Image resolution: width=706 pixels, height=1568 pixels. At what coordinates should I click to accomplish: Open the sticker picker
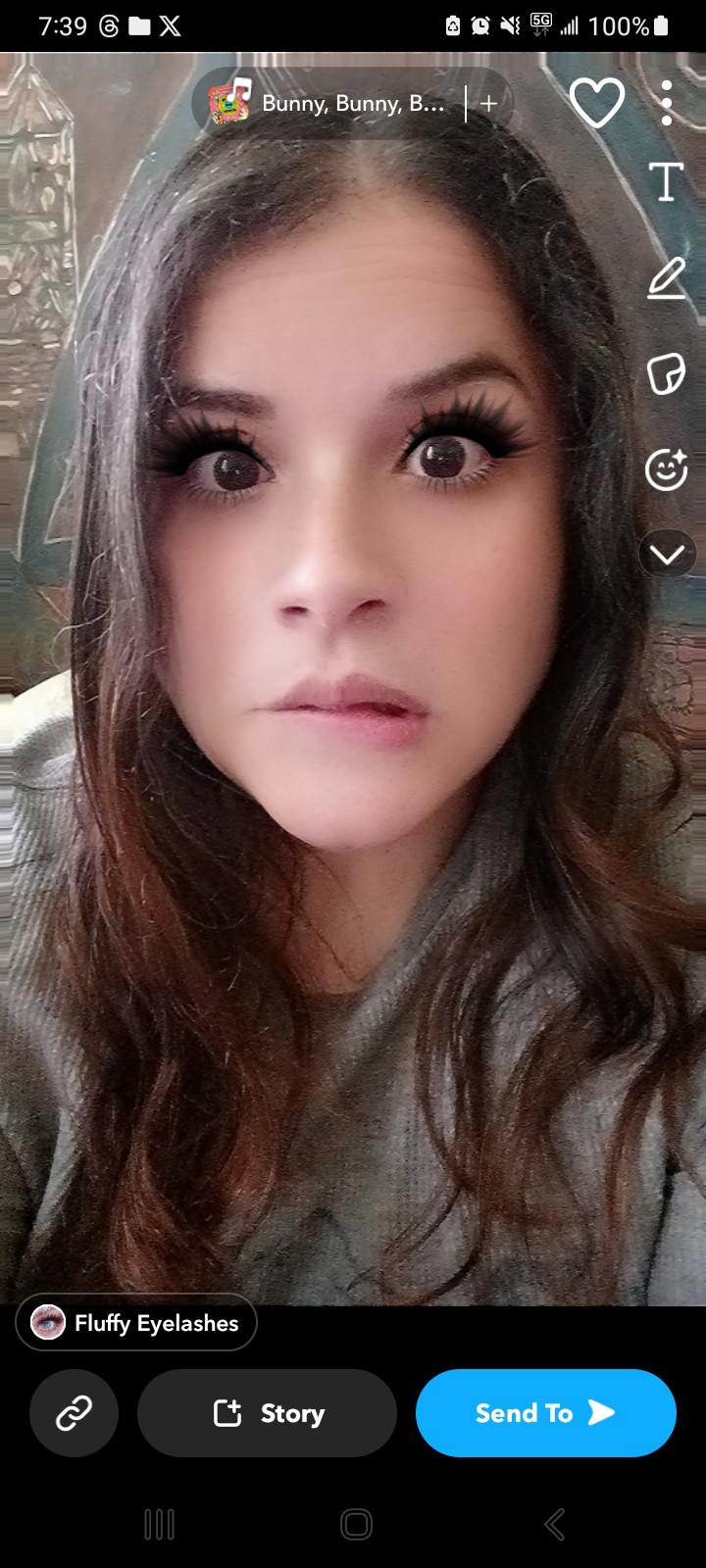[666, 374]
